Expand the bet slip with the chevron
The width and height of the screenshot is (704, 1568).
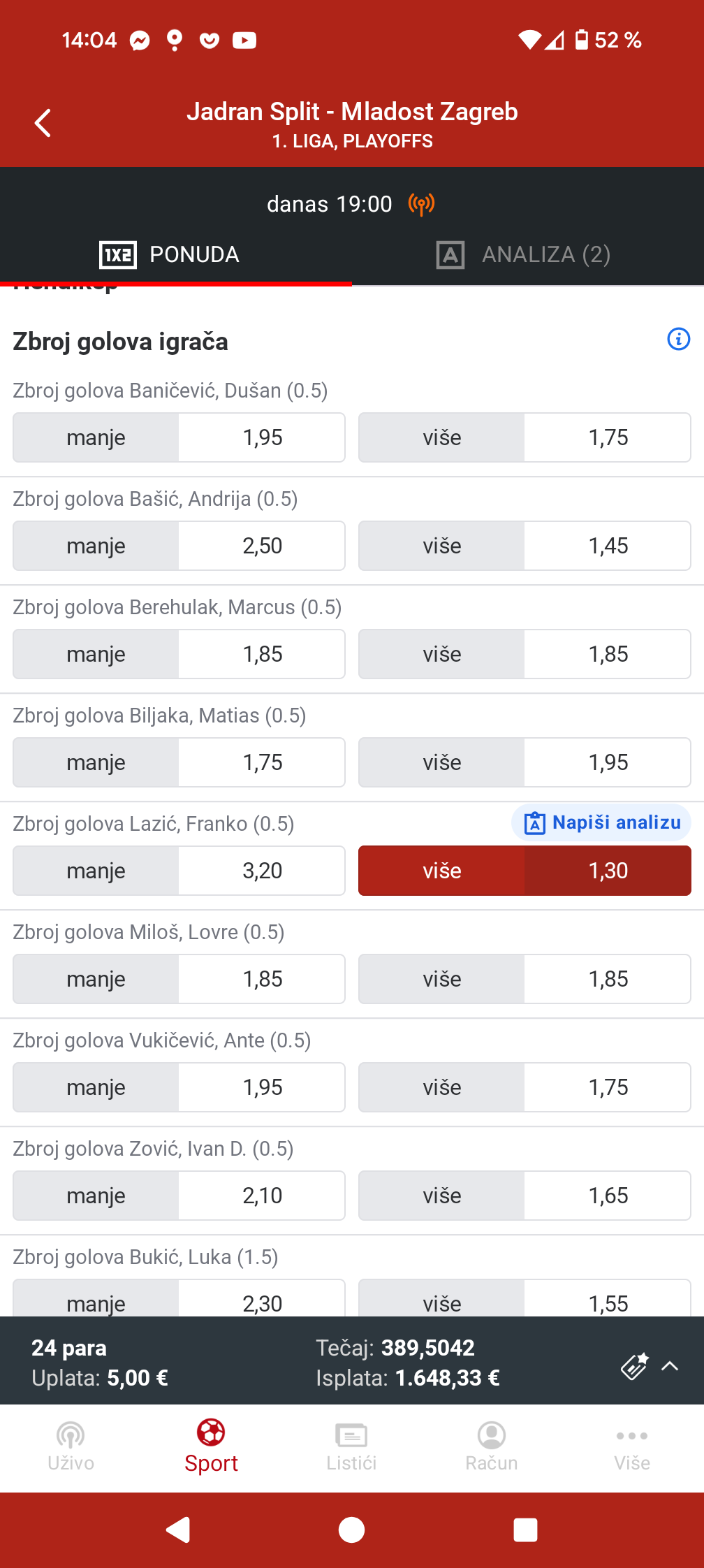[x=670, y=1366]
